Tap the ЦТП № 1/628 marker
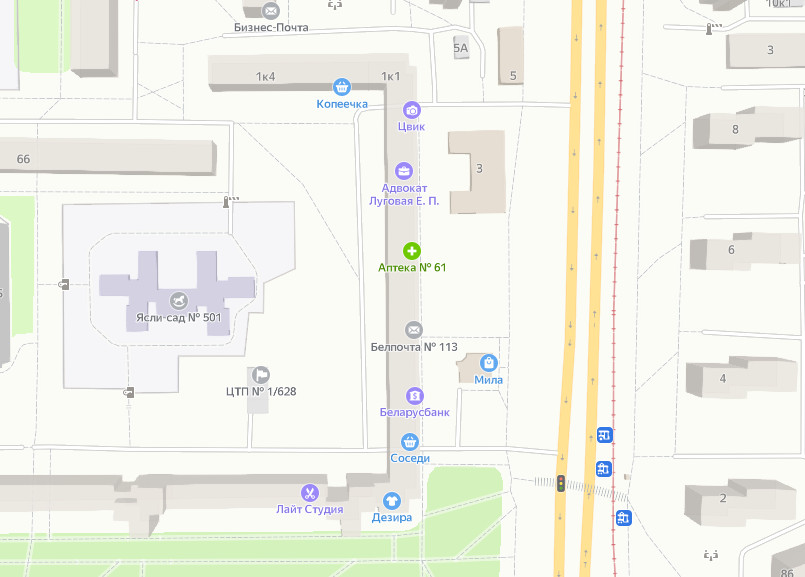805x577 pixels. (x=261, y=375)
